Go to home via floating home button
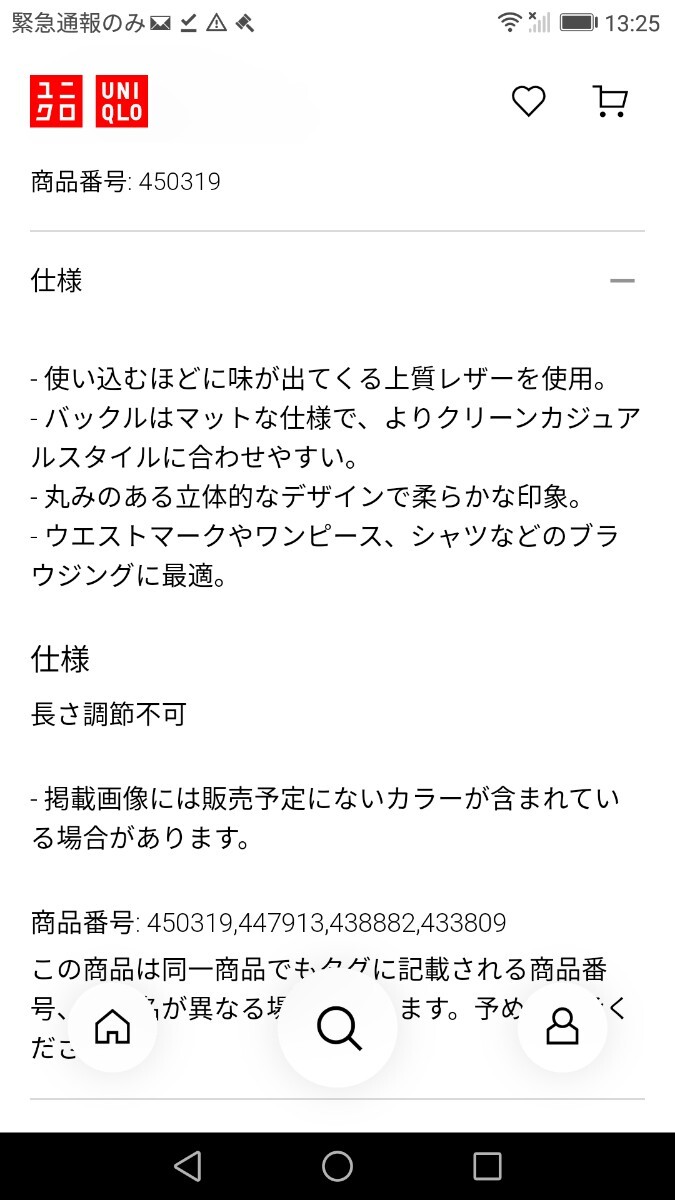The image size is (675, 1200). [112, 1026]
